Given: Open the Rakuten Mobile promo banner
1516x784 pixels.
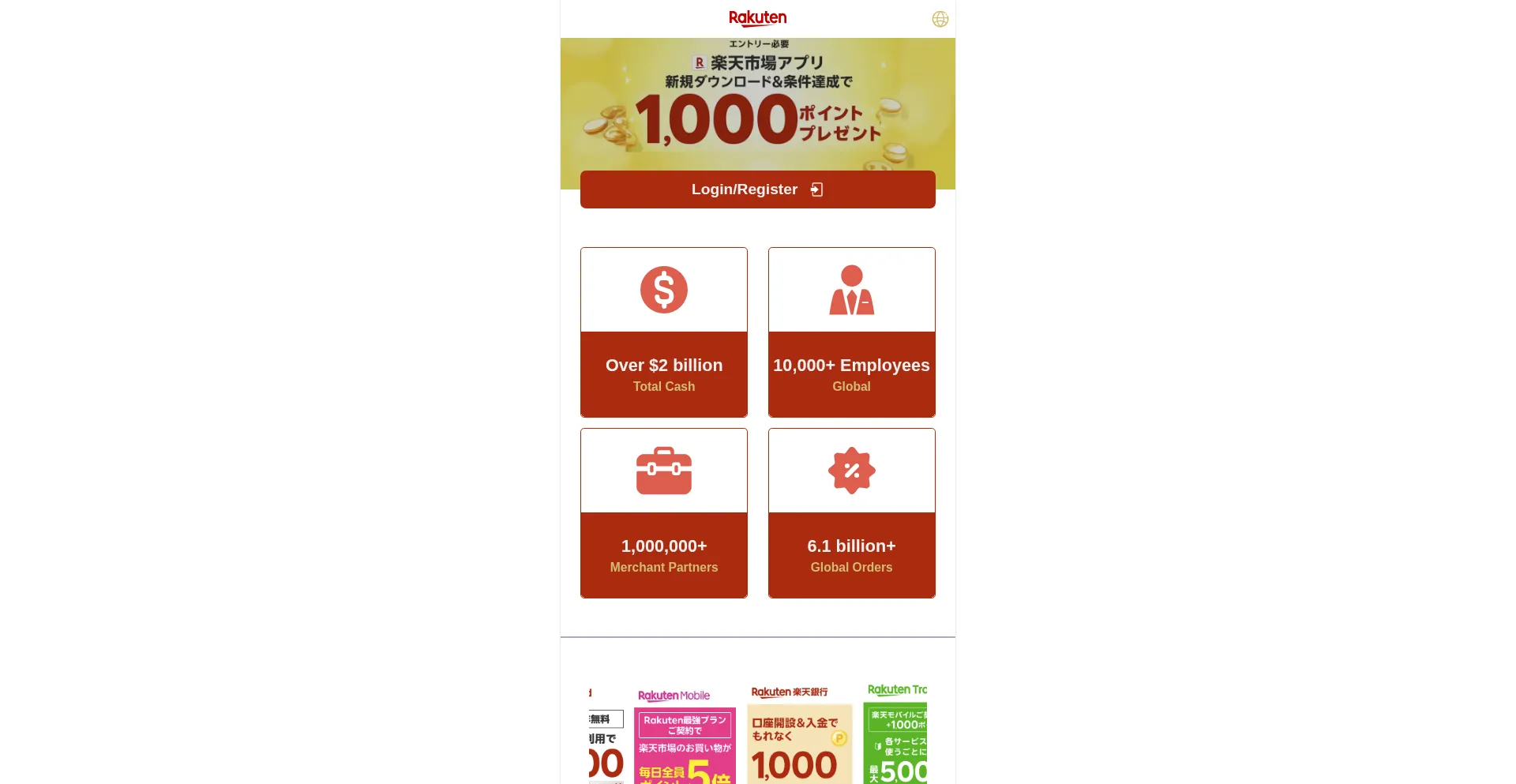Looking at the screenshot, I should coord(685,738).
